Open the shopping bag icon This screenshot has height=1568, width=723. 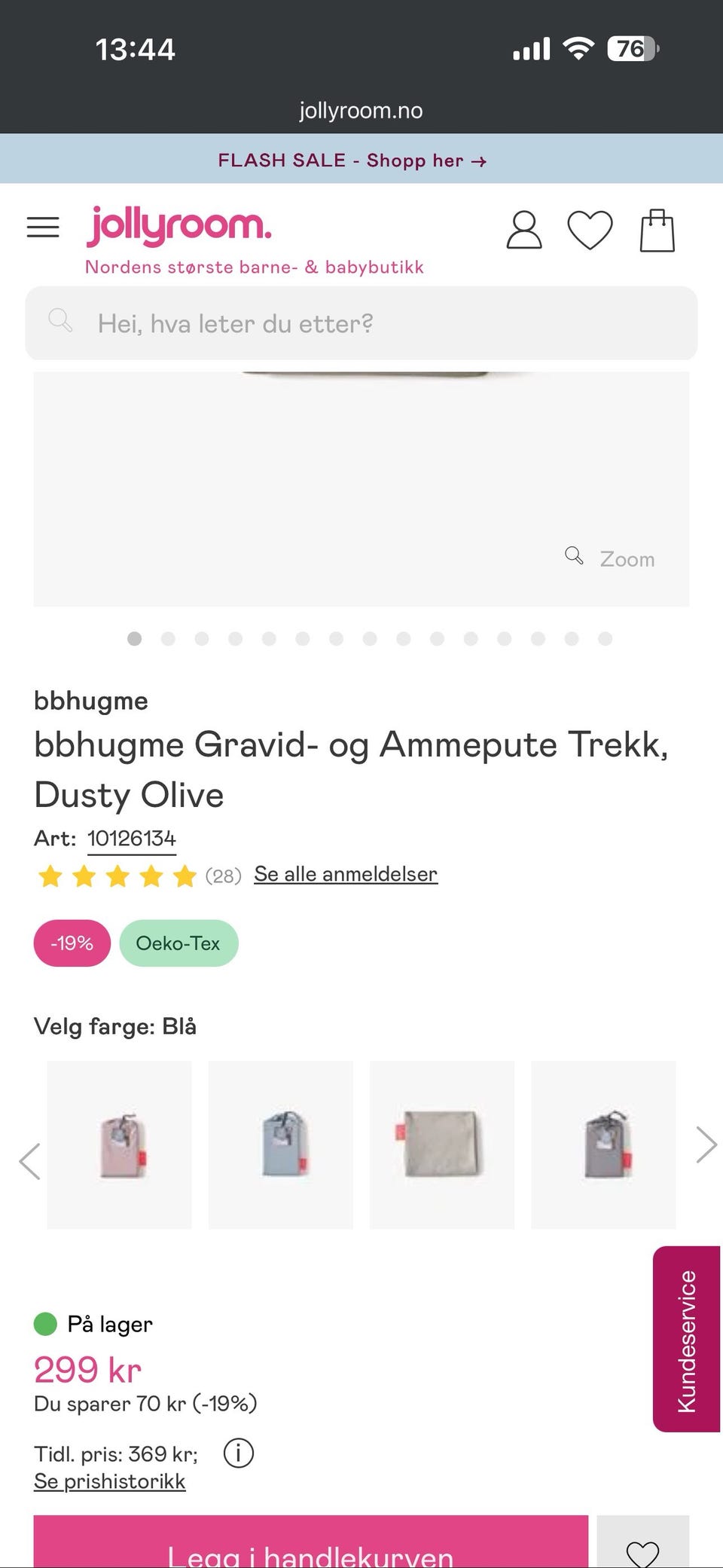pyautogui.click(x=656, y=228)
